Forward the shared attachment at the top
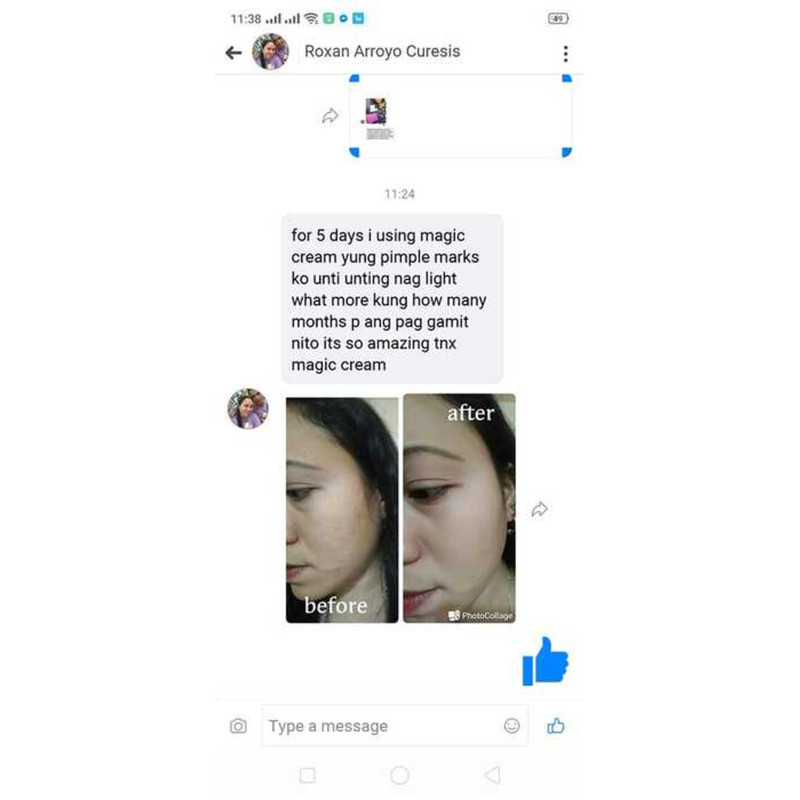This screenshot has height=800, width=800. [330, 116]
